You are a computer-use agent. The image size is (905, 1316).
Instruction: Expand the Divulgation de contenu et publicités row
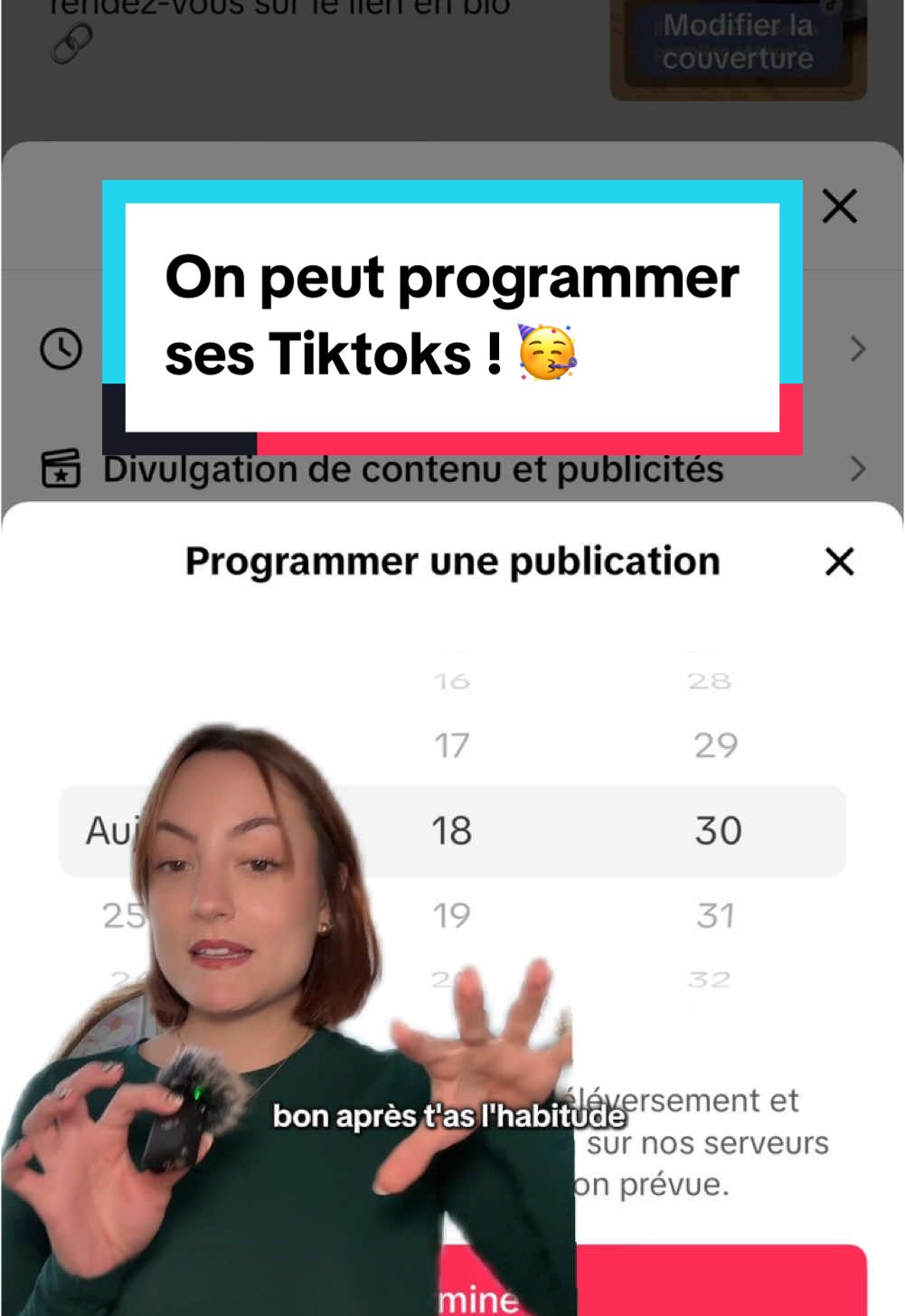pyautogui.click(x=414, y=469)
